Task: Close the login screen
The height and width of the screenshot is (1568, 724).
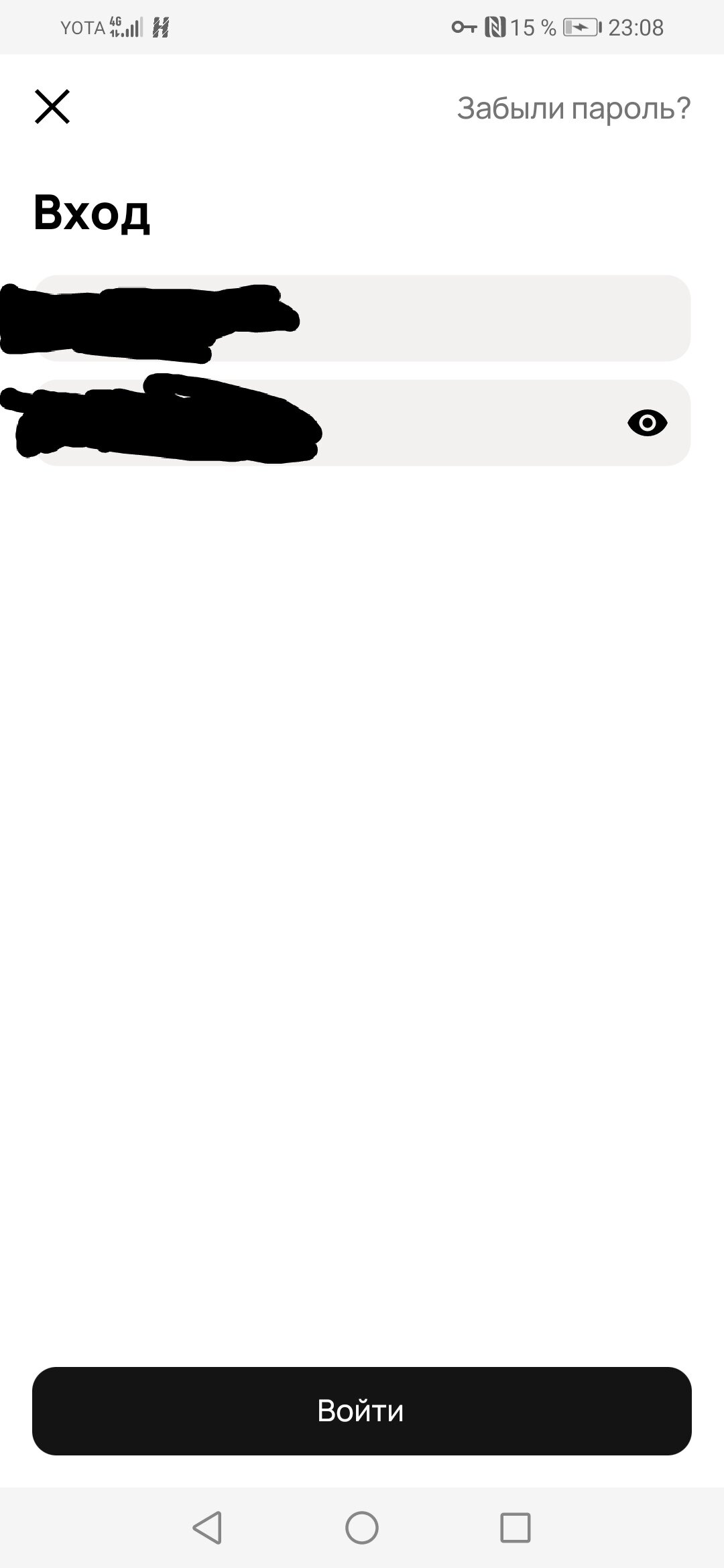Action: 52,107
